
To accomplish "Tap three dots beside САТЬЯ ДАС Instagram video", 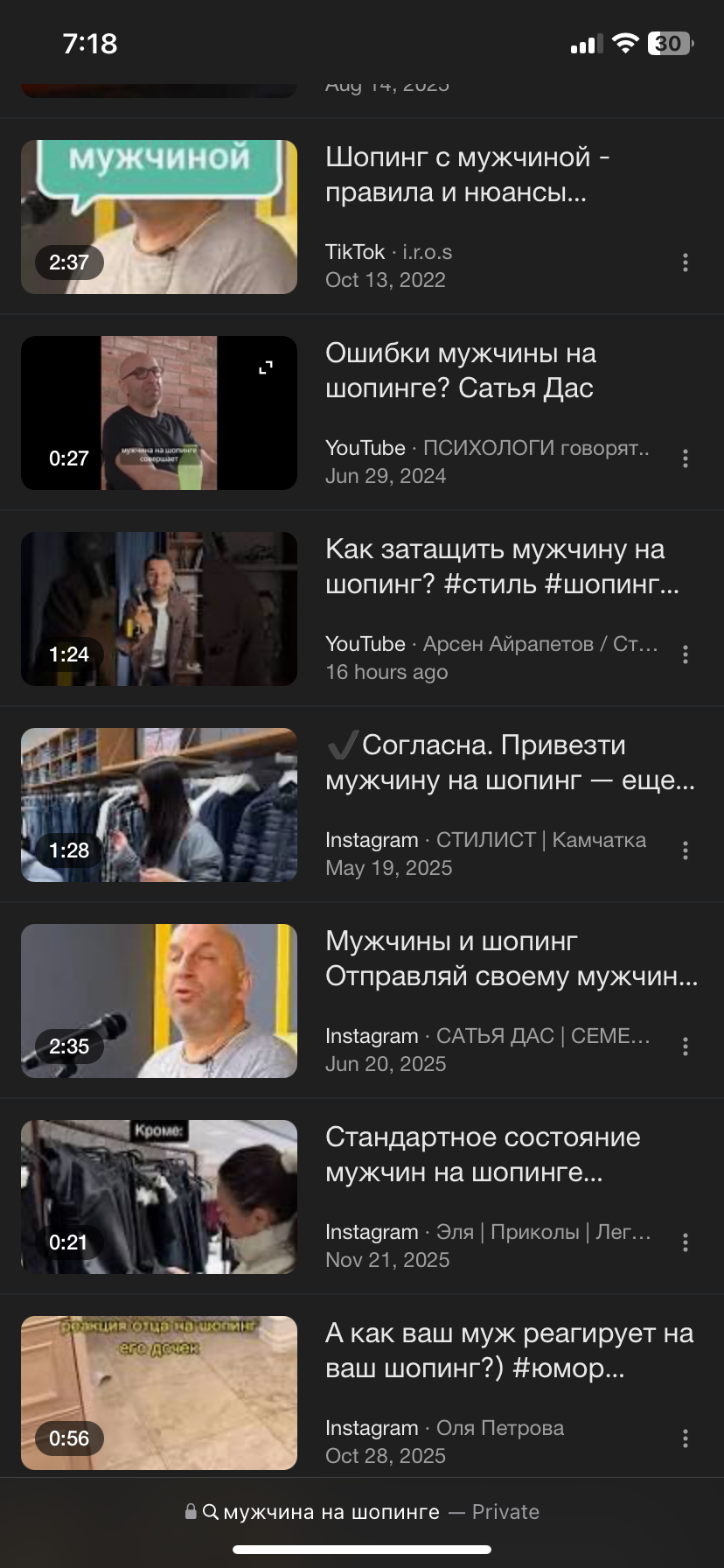I will coord(686,1046).
